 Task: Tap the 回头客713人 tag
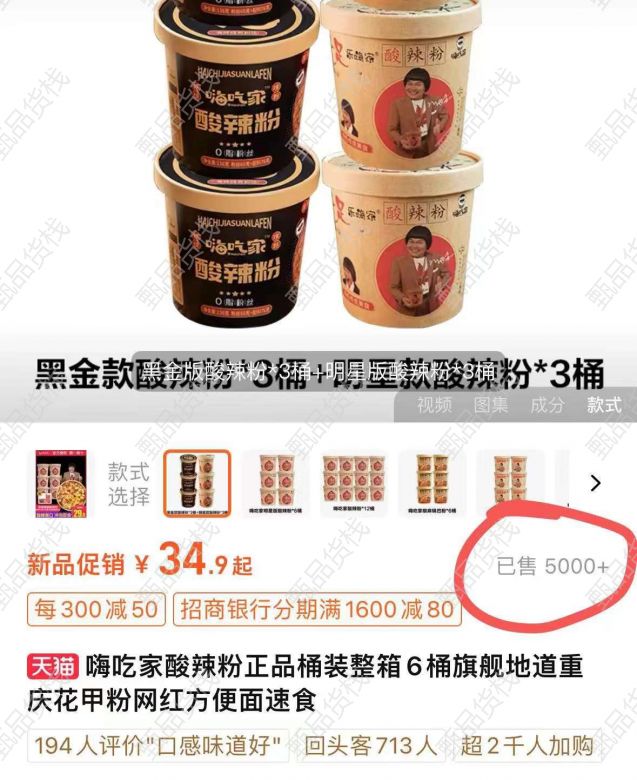(371, 746)
